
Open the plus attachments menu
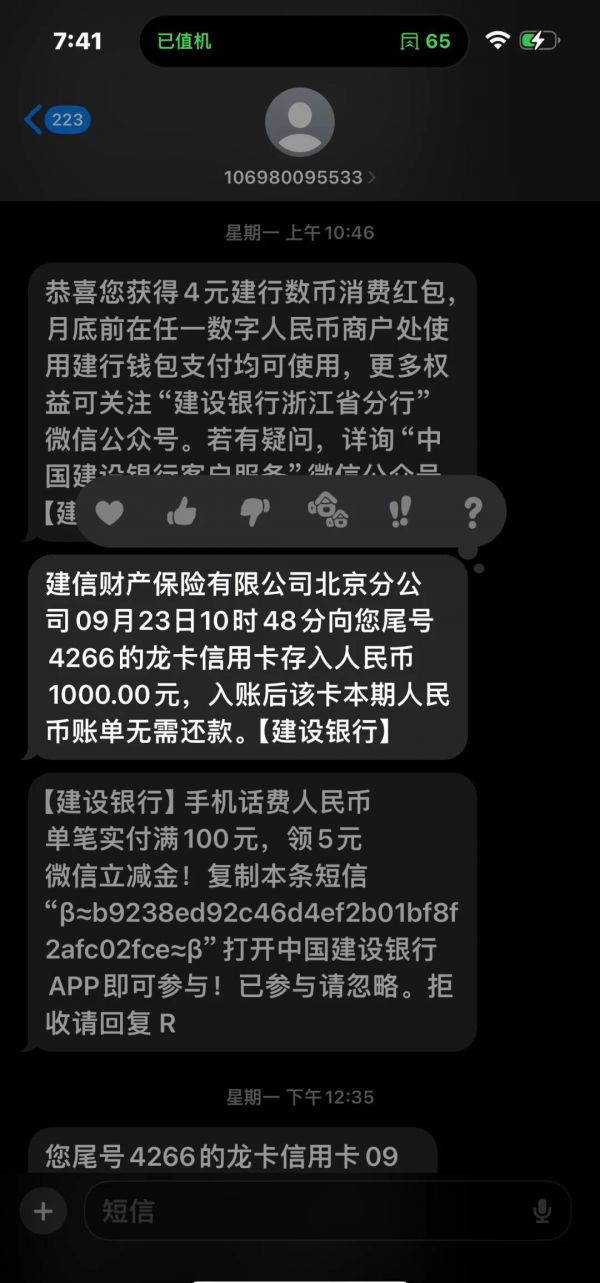tap(43, 1211)
